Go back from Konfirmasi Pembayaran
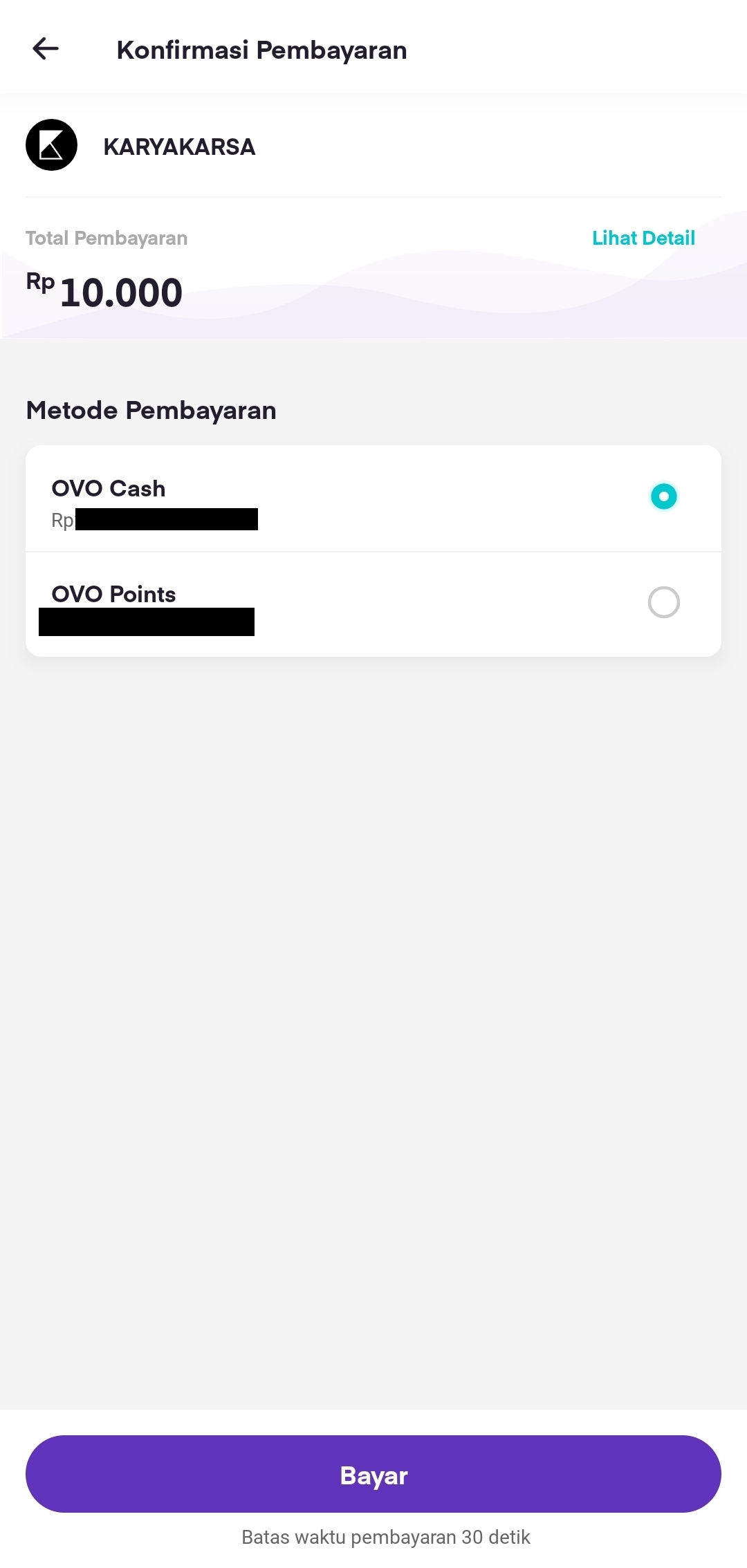Image resolution: width=747 pixels, height=1568 pixels. coord(46,49)
